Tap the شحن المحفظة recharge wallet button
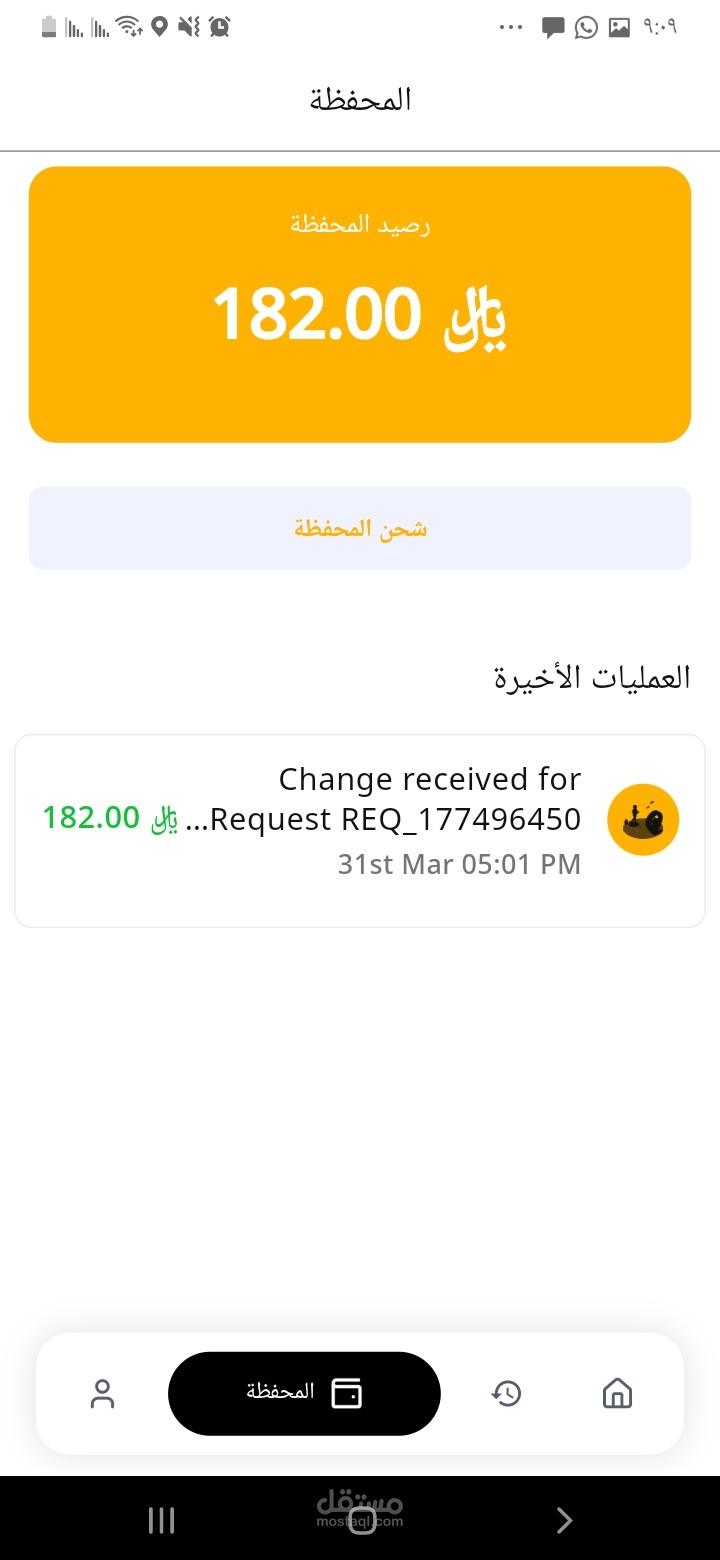 coord(360,528)
